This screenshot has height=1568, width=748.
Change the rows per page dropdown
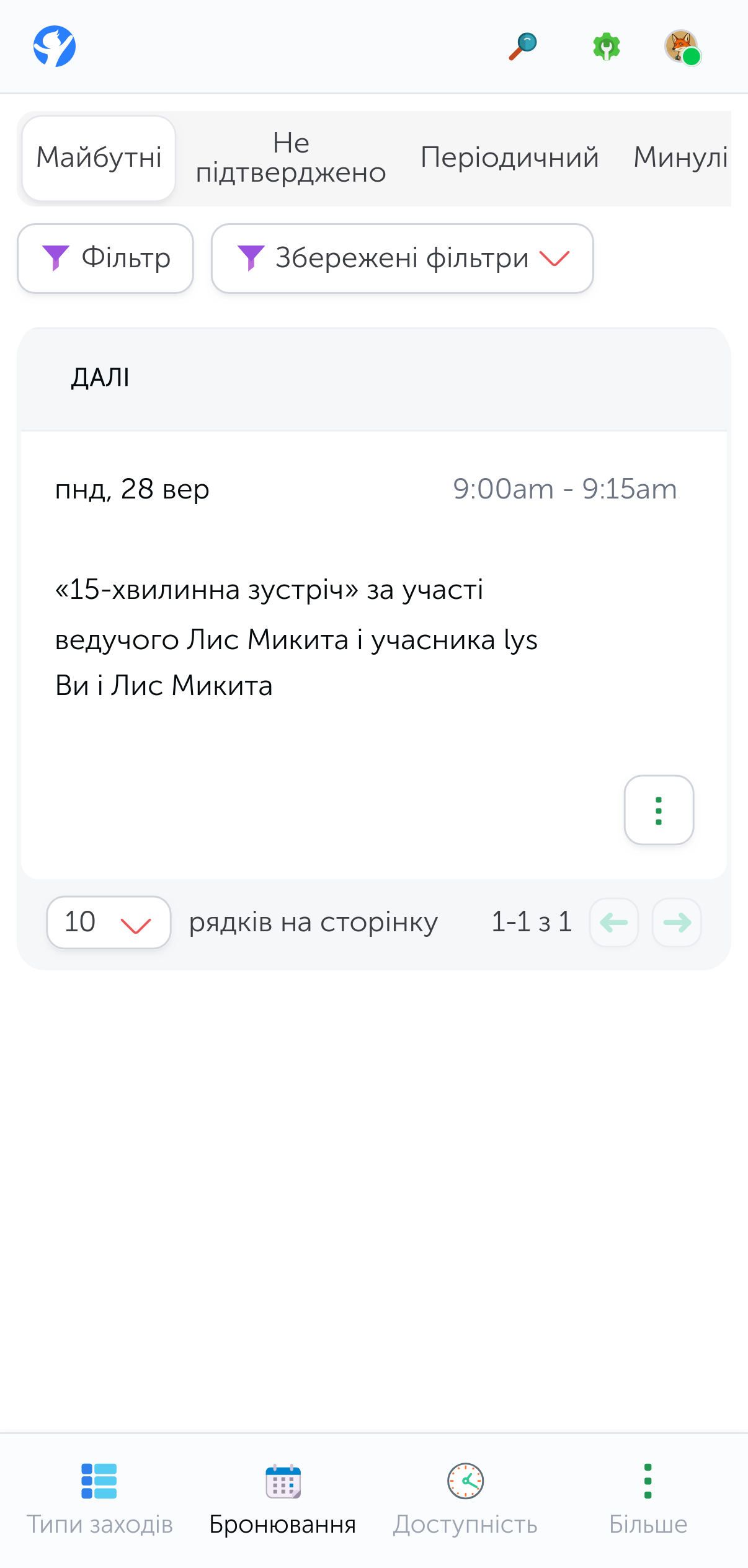(109, 922)
